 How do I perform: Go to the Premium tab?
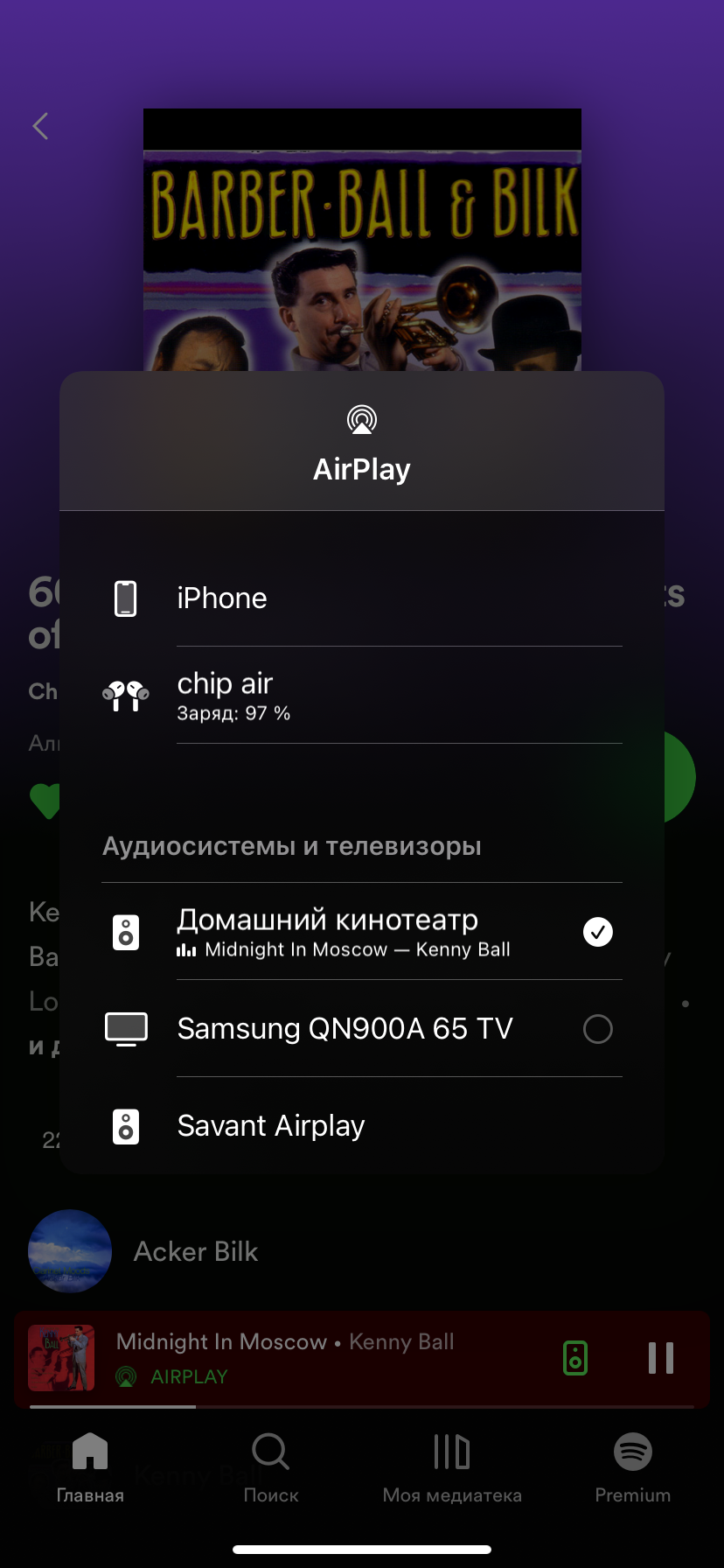(x=632, y=1466)
